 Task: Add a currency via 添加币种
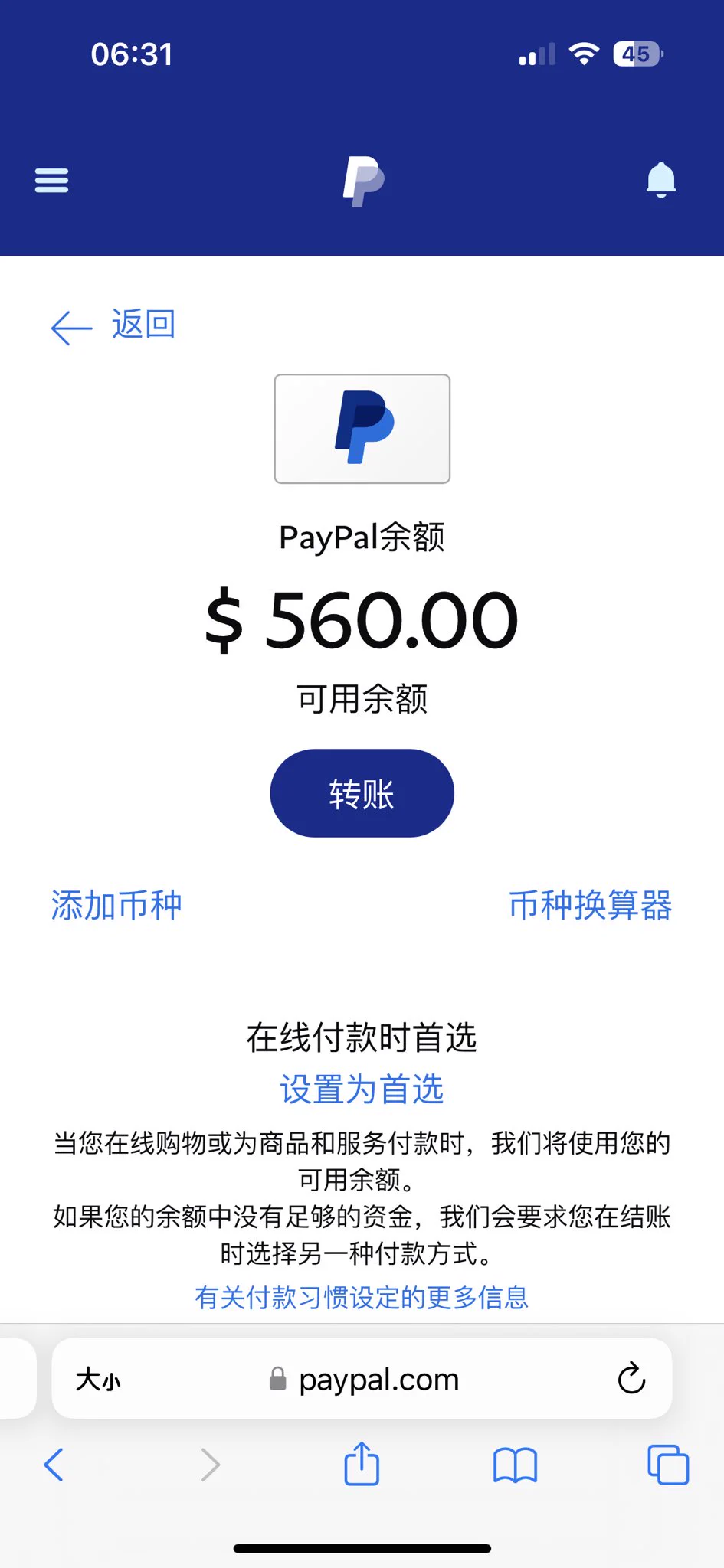(116, 905)
